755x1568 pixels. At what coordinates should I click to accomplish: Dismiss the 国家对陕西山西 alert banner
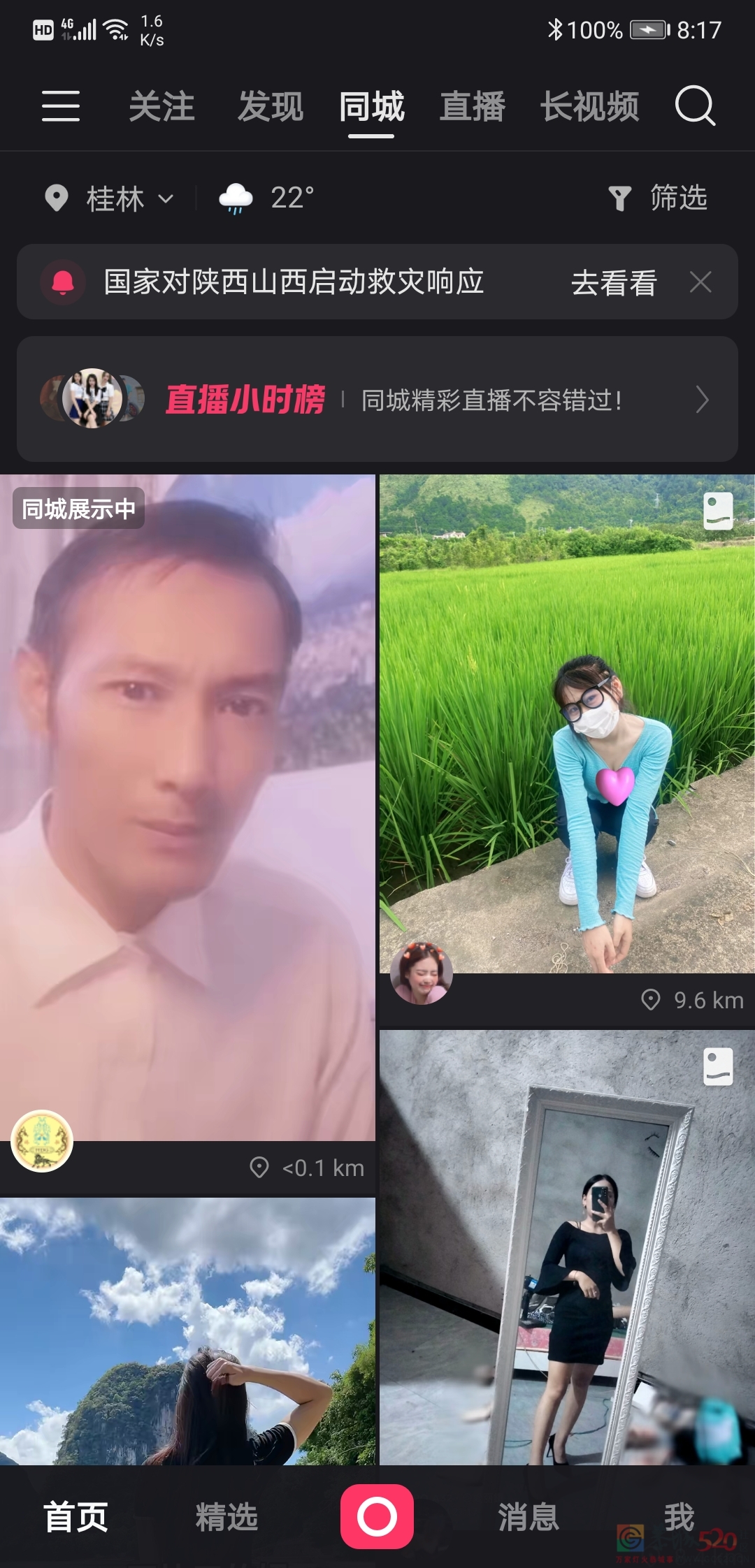coord(700,282)
